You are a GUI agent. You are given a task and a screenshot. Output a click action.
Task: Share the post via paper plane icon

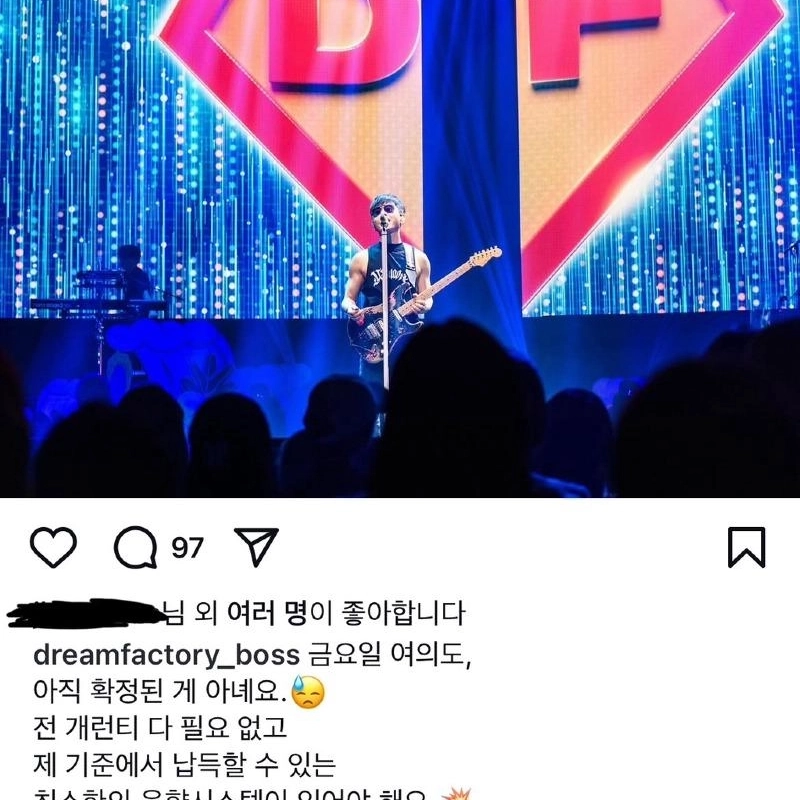coord(255,547)
